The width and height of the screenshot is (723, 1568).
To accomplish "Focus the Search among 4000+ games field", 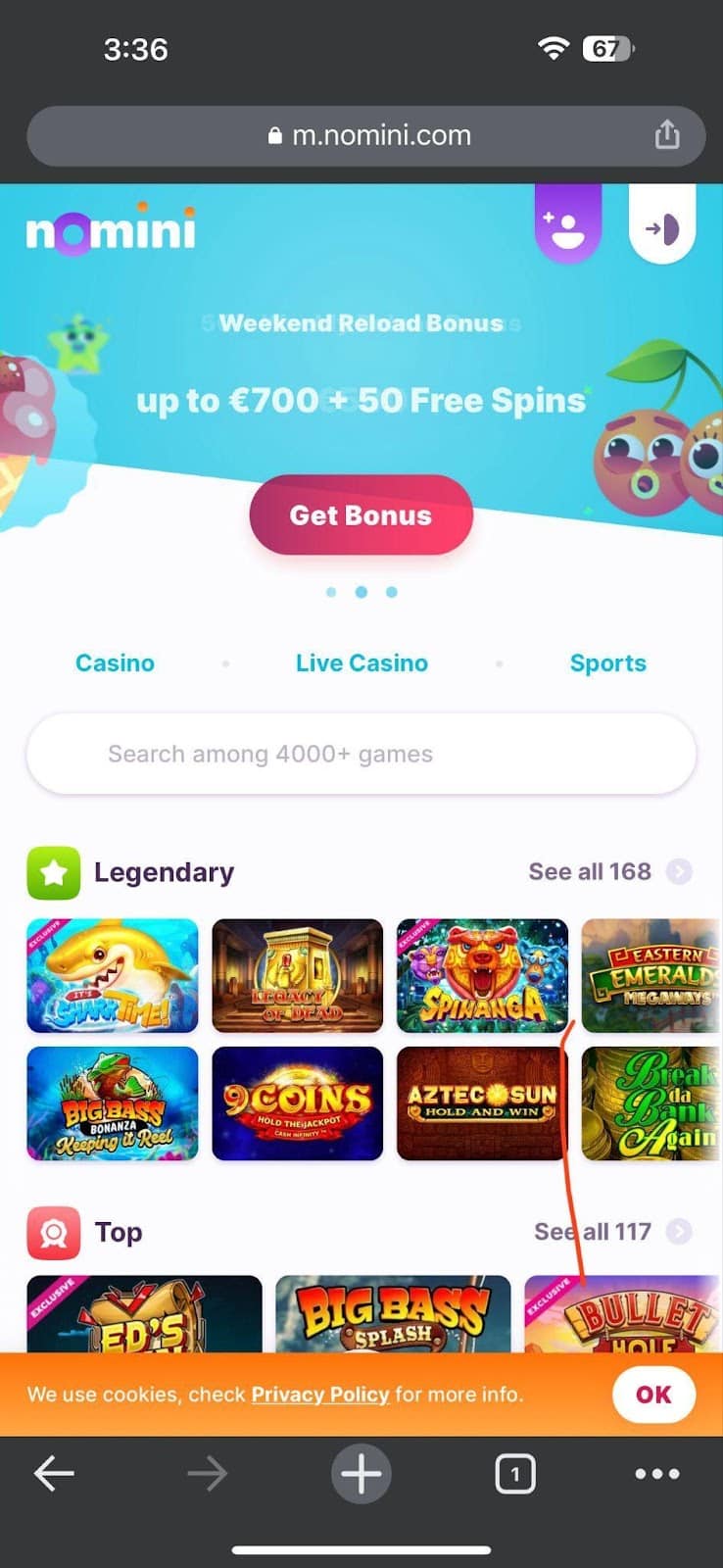I will pos(361,754).
